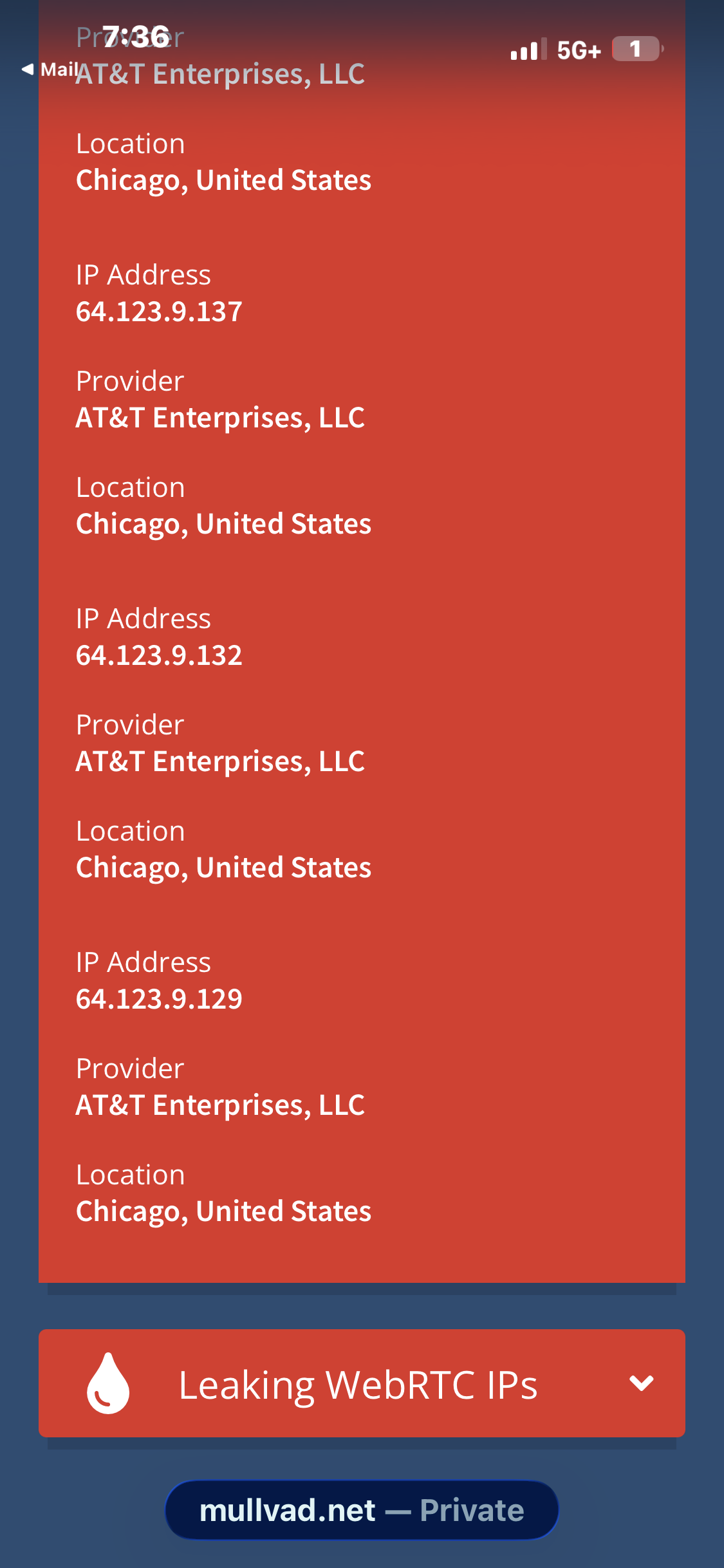This screenshot has height=1568, width=724.
Task: Tap the mullvad.net address bar
Action: click(x=362, y=1510)
